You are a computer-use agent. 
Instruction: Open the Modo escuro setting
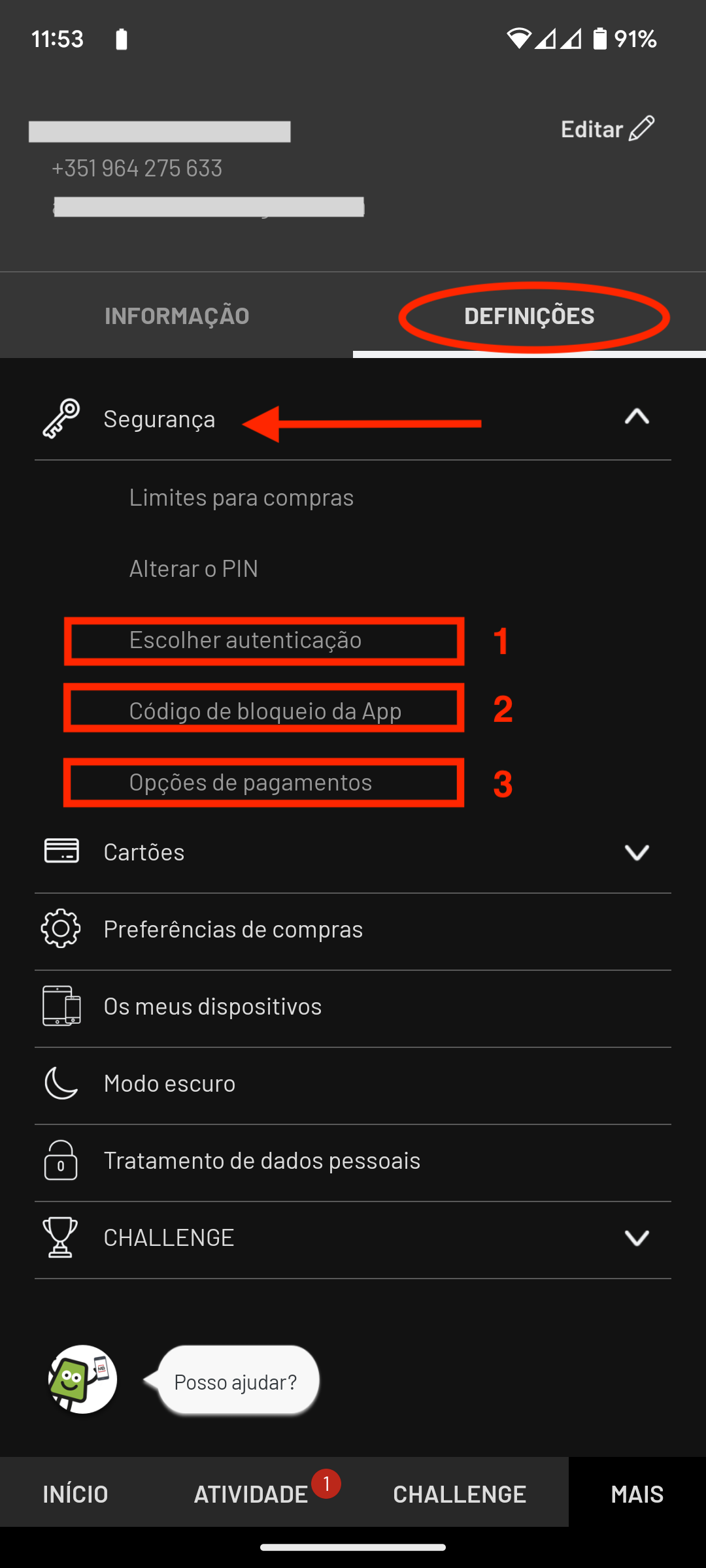[x=169, y=1083]
